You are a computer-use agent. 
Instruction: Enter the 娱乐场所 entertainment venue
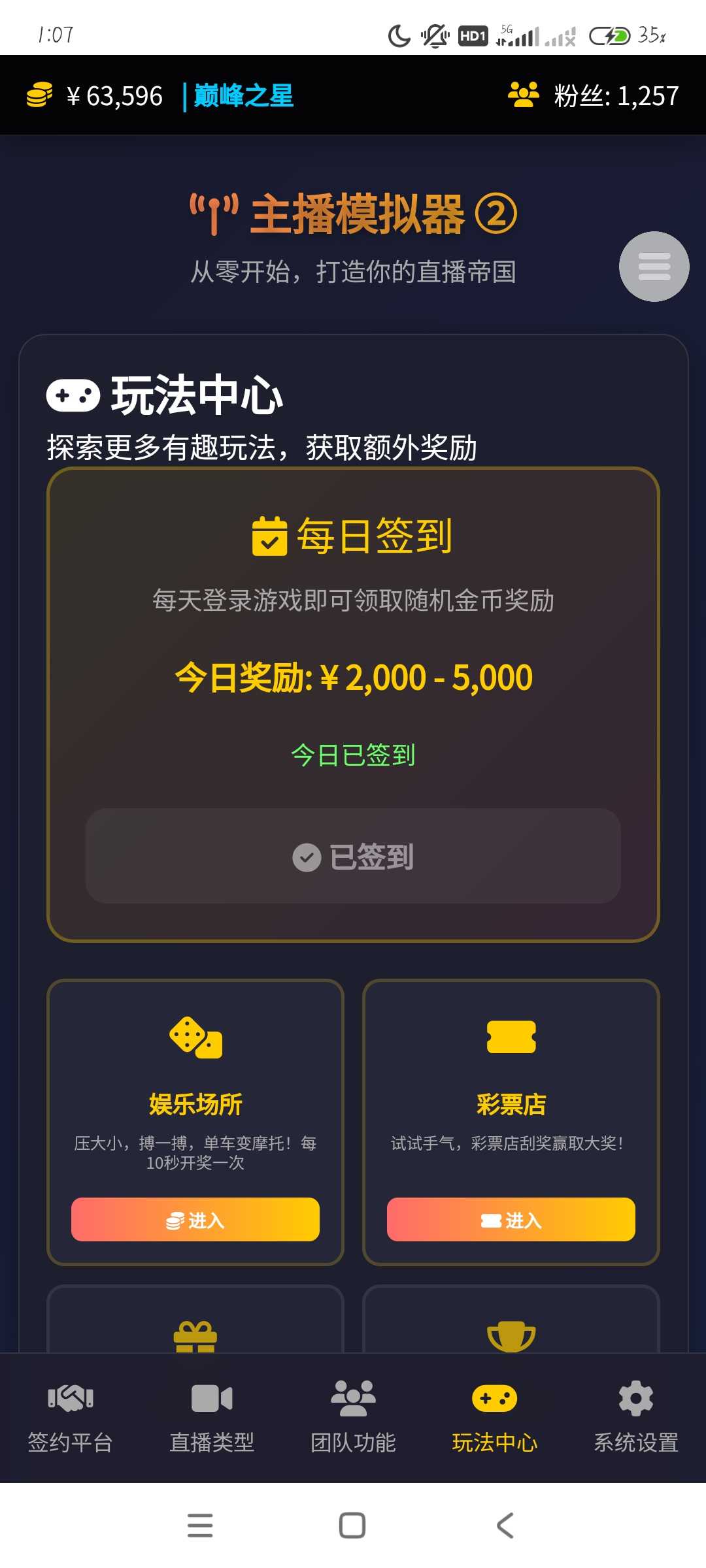click(195, 1219)
